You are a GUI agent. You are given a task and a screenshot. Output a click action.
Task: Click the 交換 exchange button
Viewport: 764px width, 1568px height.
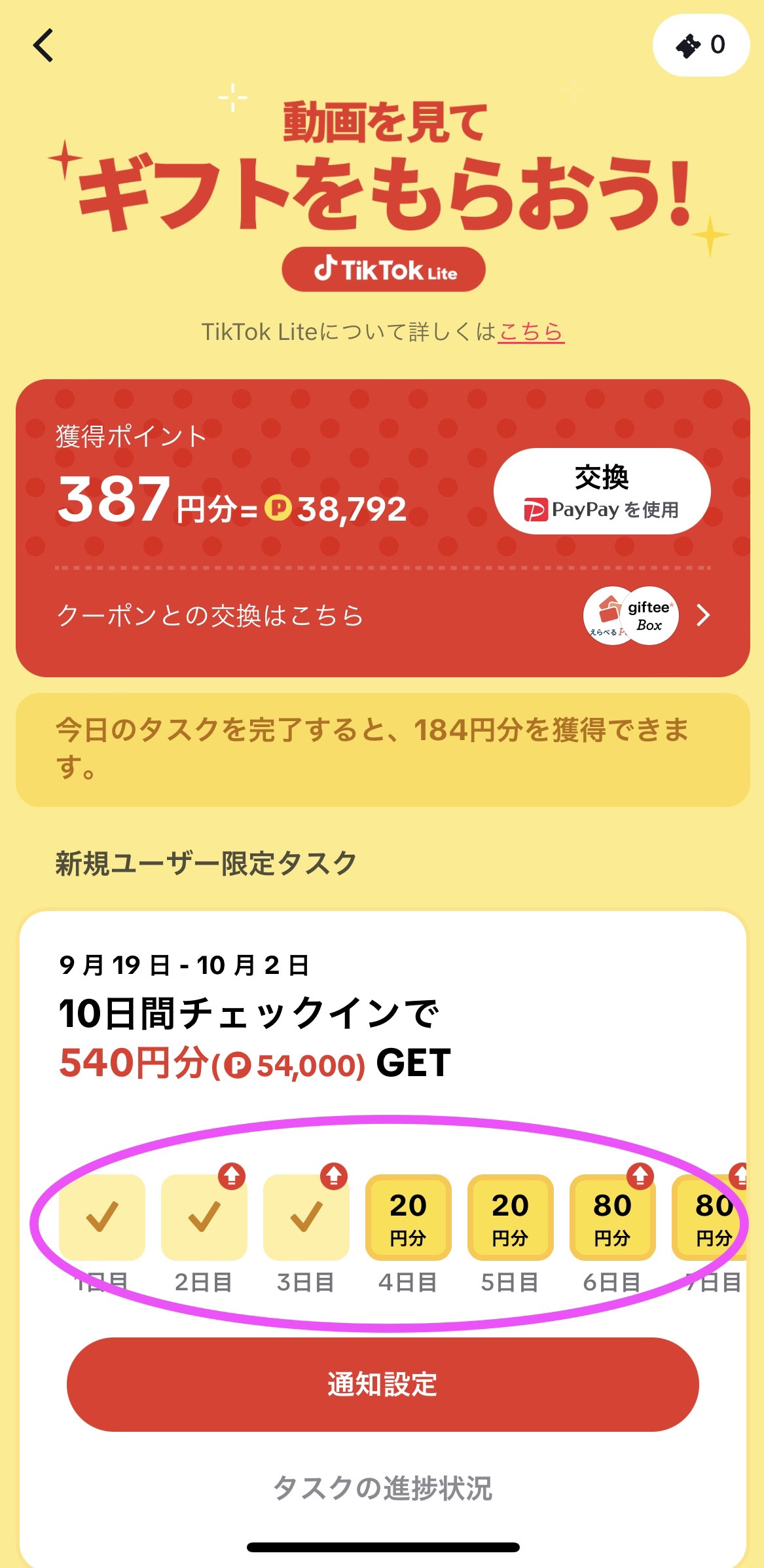602,493
